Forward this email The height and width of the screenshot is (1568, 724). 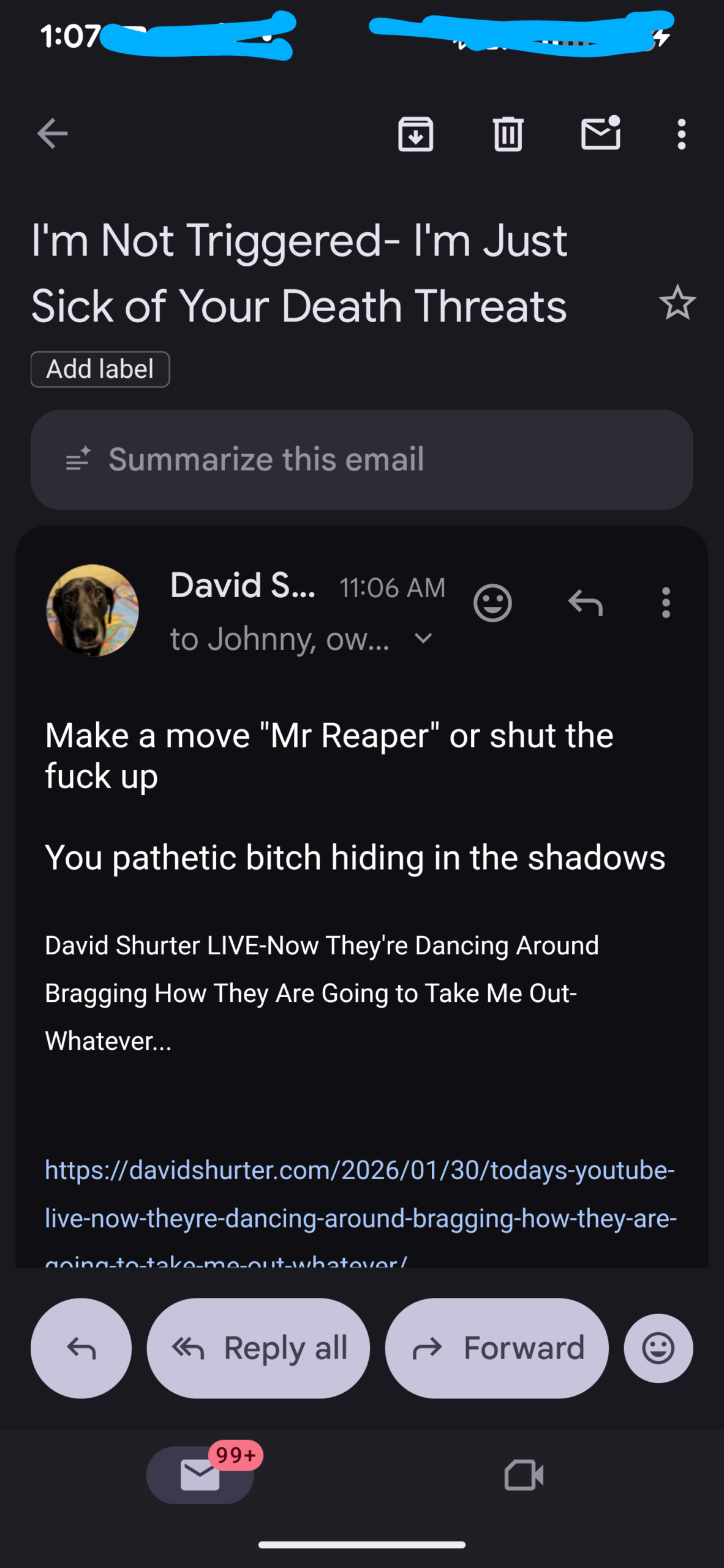coord(497,1348)
